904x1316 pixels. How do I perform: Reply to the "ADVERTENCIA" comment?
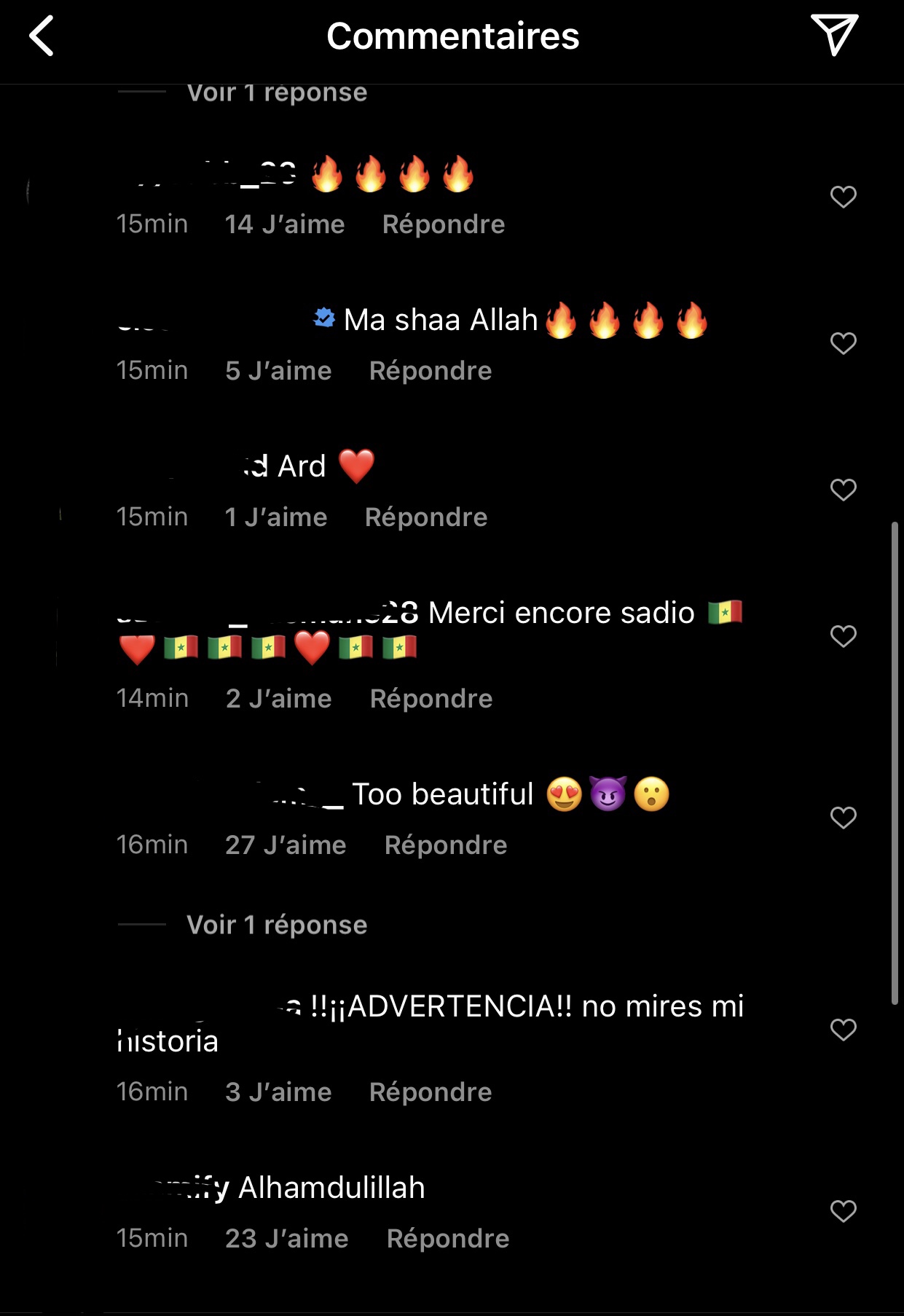(430, 1092)
